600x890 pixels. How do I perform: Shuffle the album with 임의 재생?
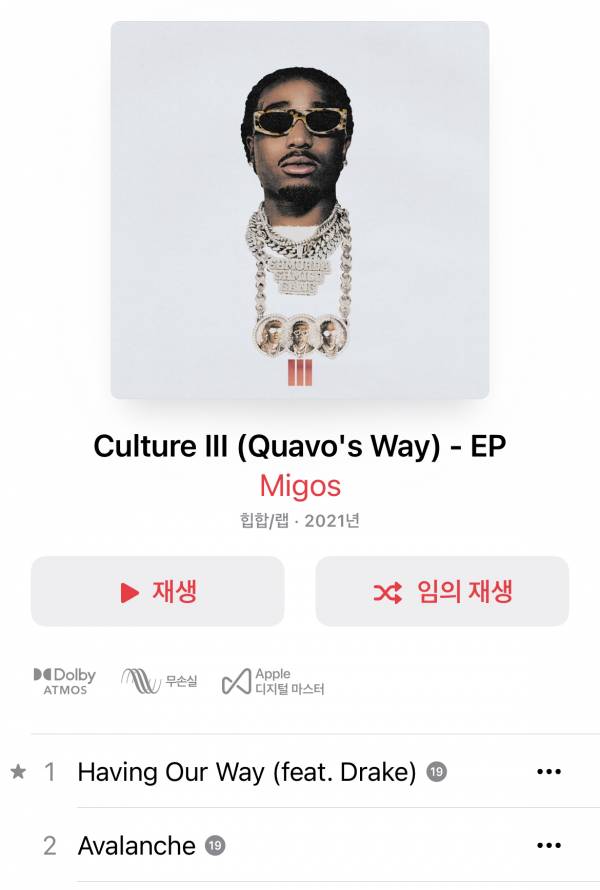tap(442, 592)
